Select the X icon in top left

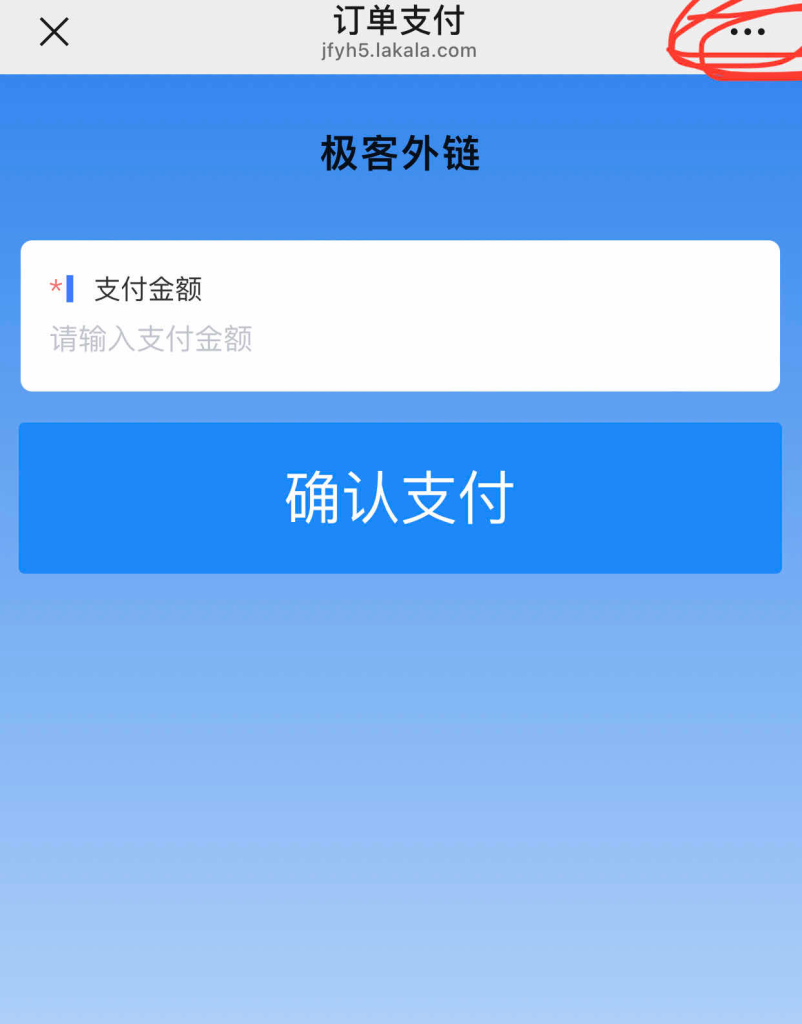53,33
